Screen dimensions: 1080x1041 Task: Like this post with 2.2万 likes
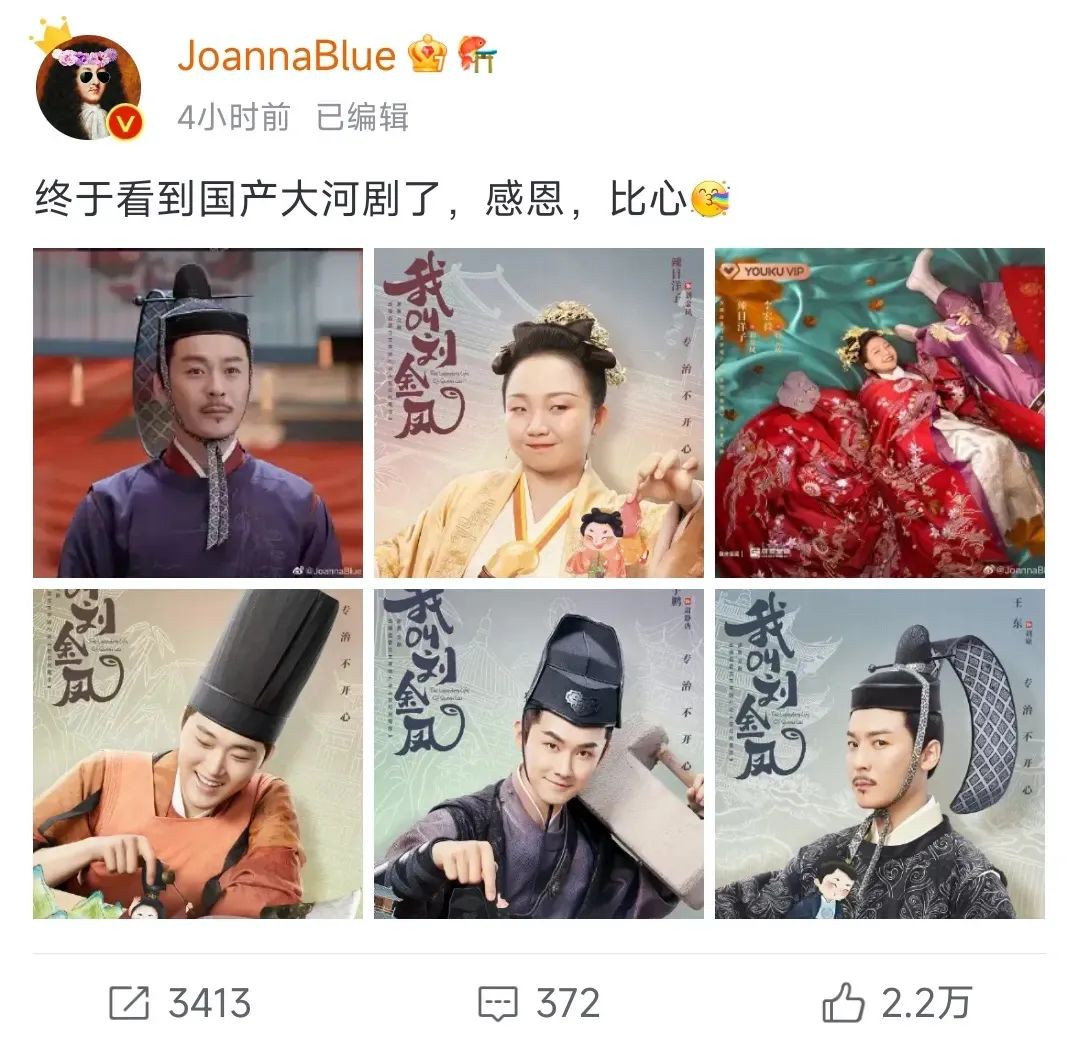coord(896,1003)
